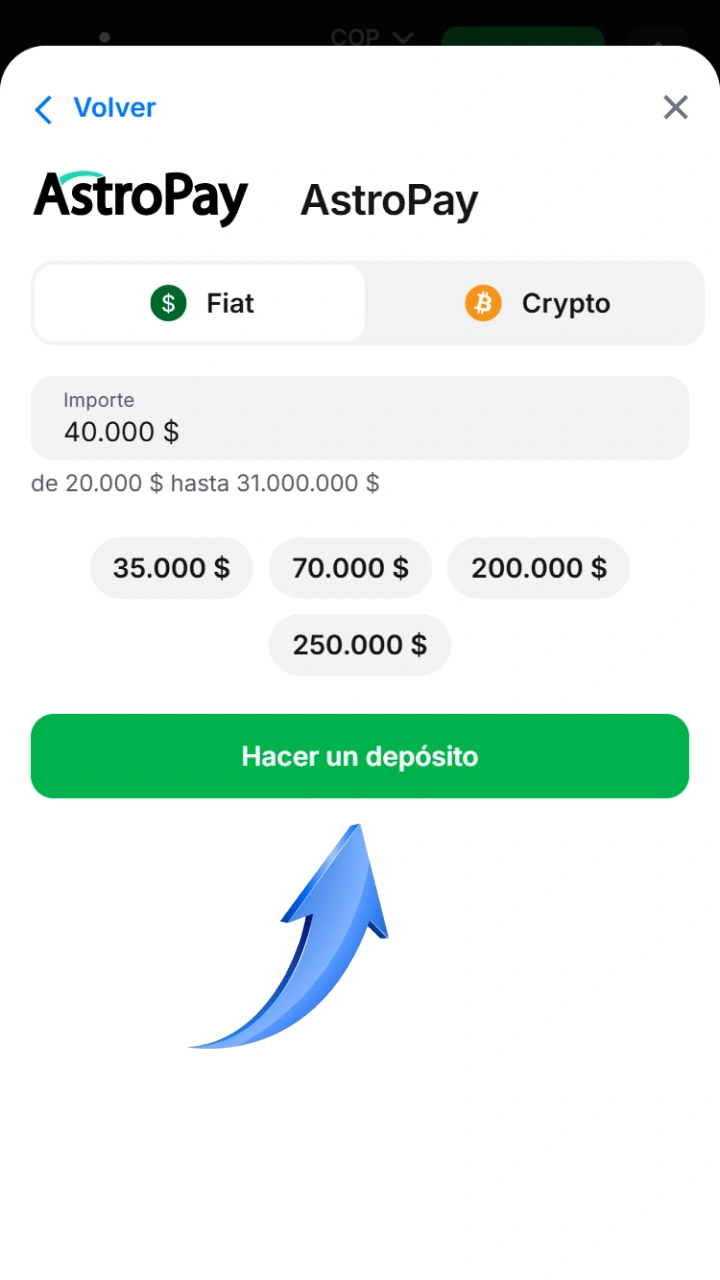
Task: Choose the 70.000 $ preset amount
Action: pos(350,568)
